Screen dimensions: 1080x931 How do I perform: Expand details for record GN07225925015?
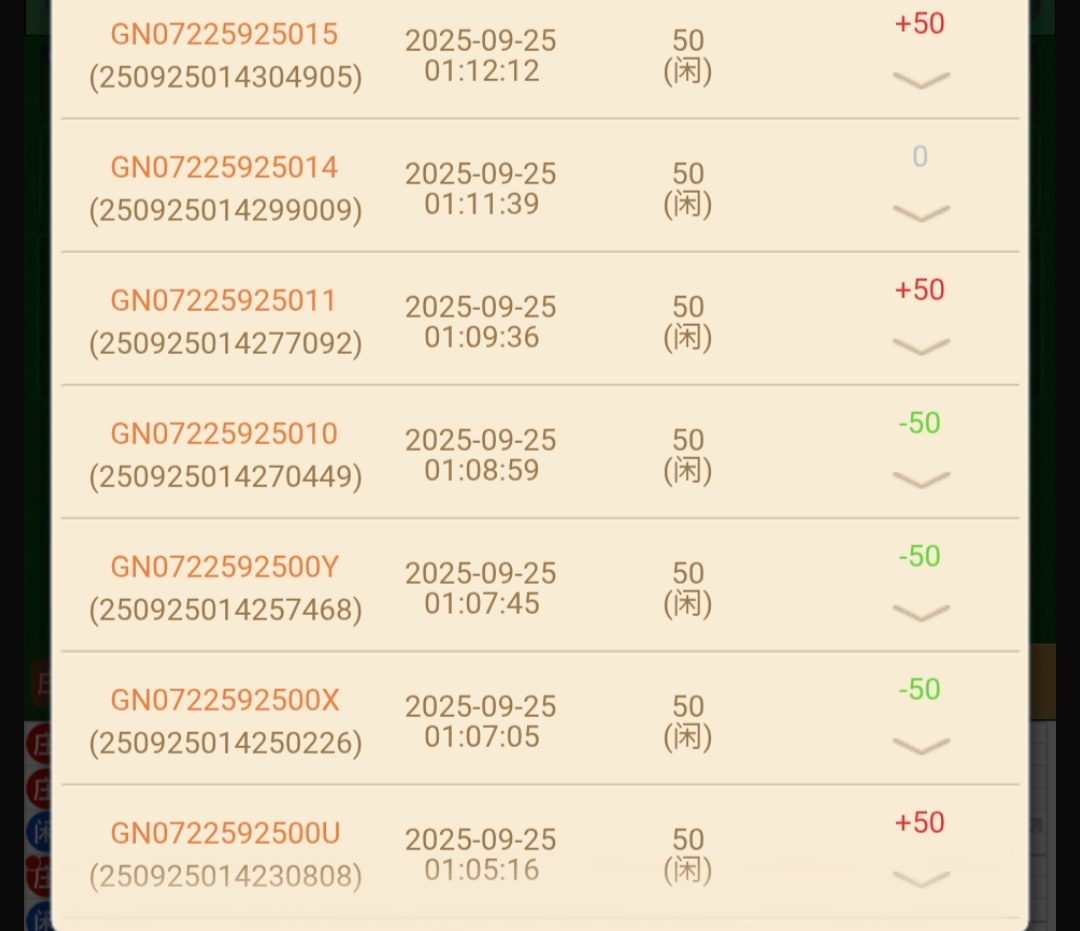(920, 80)
